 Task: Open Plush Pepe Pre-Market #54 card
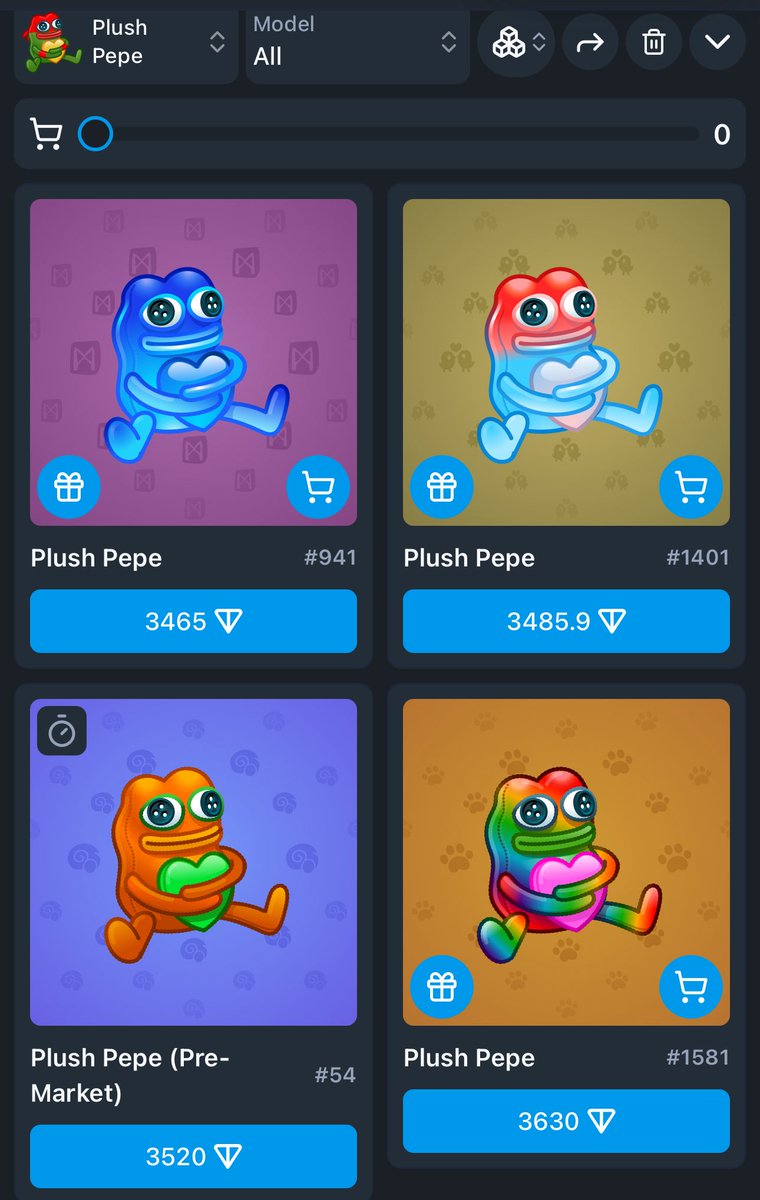coord(193,860)
